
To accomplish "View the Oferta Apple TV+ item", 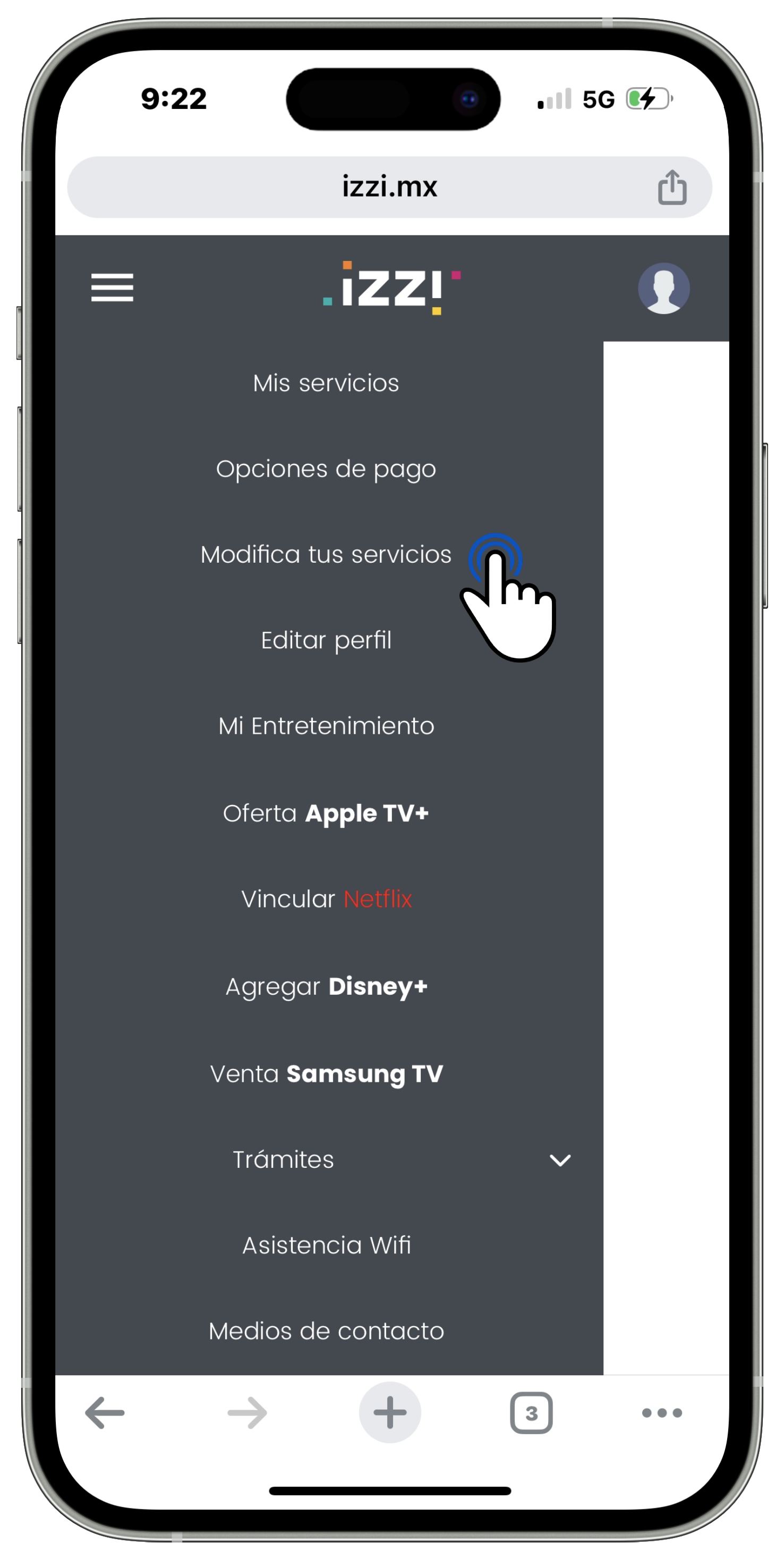I will point(326,813).
